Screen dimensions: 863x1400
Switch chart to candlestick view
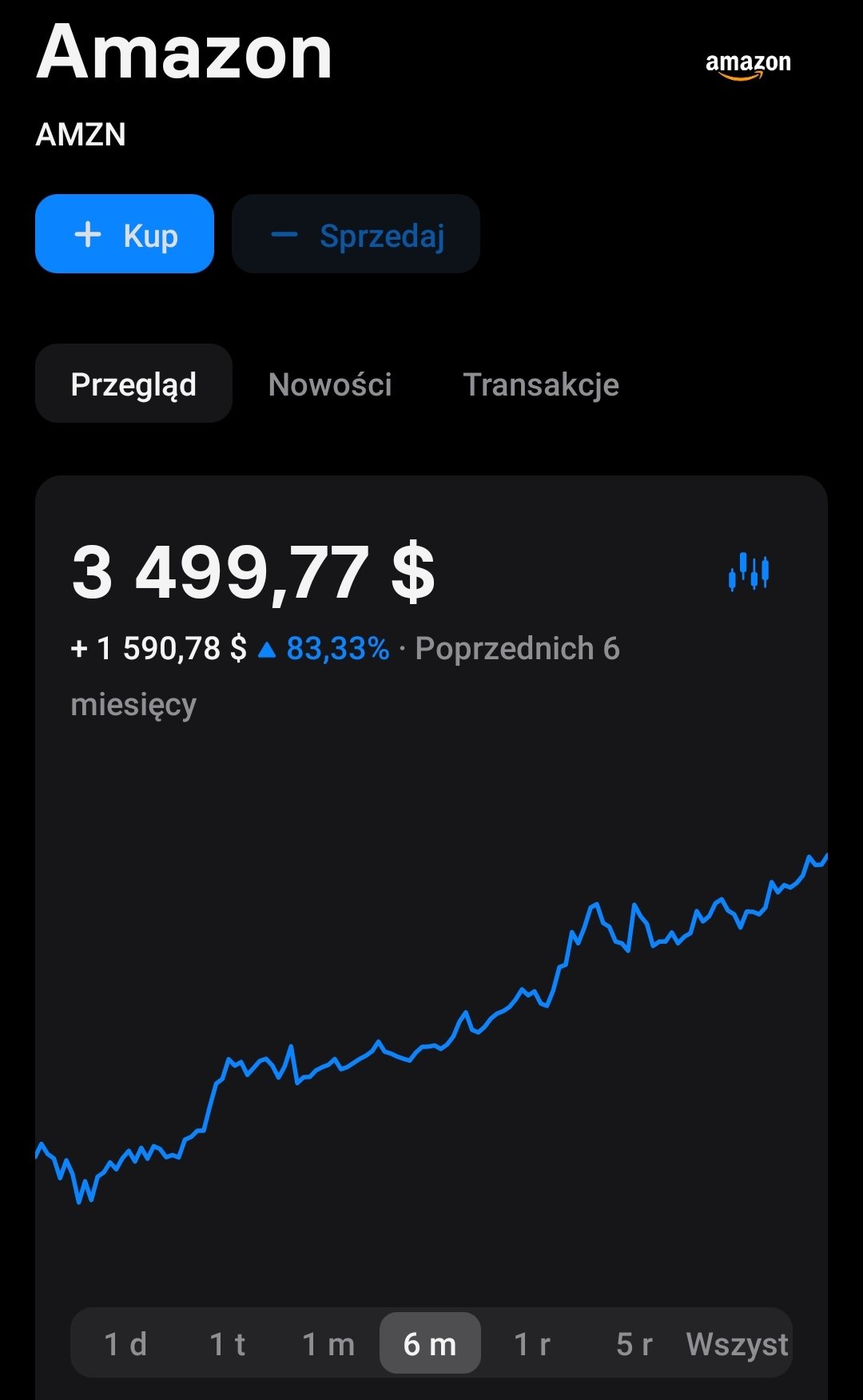[x=749, y=571]
